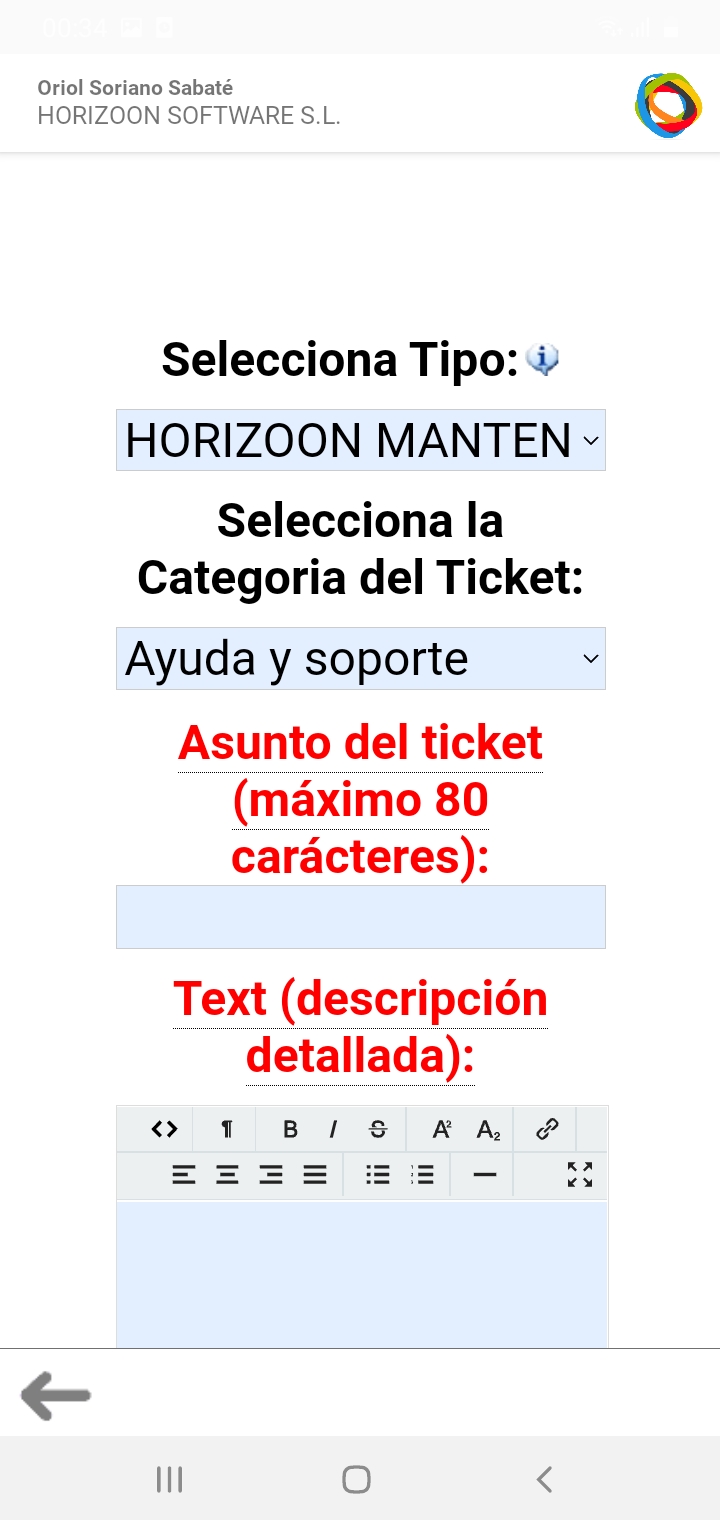The image size is (720, 1520).
Task: Insert a bulleted list
Action: (x=378, y=1175)
